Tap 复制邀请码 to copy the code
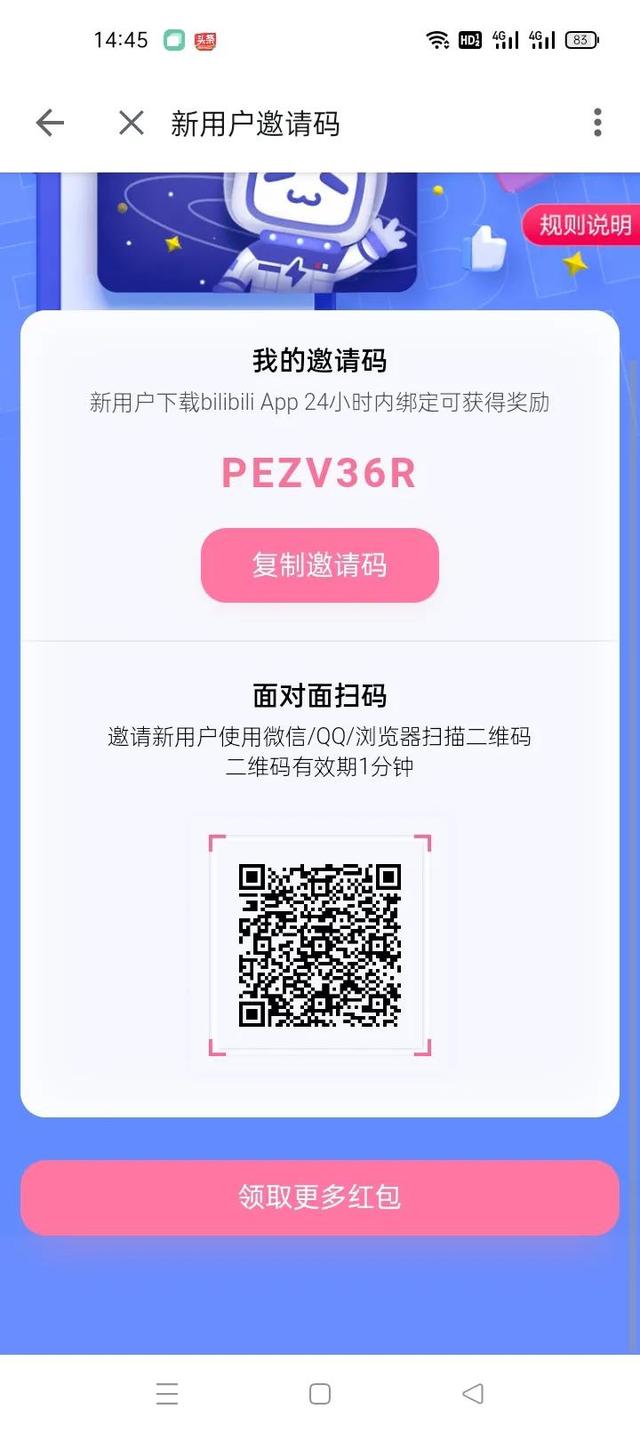The image size is (640, 1433). (320, 565)
